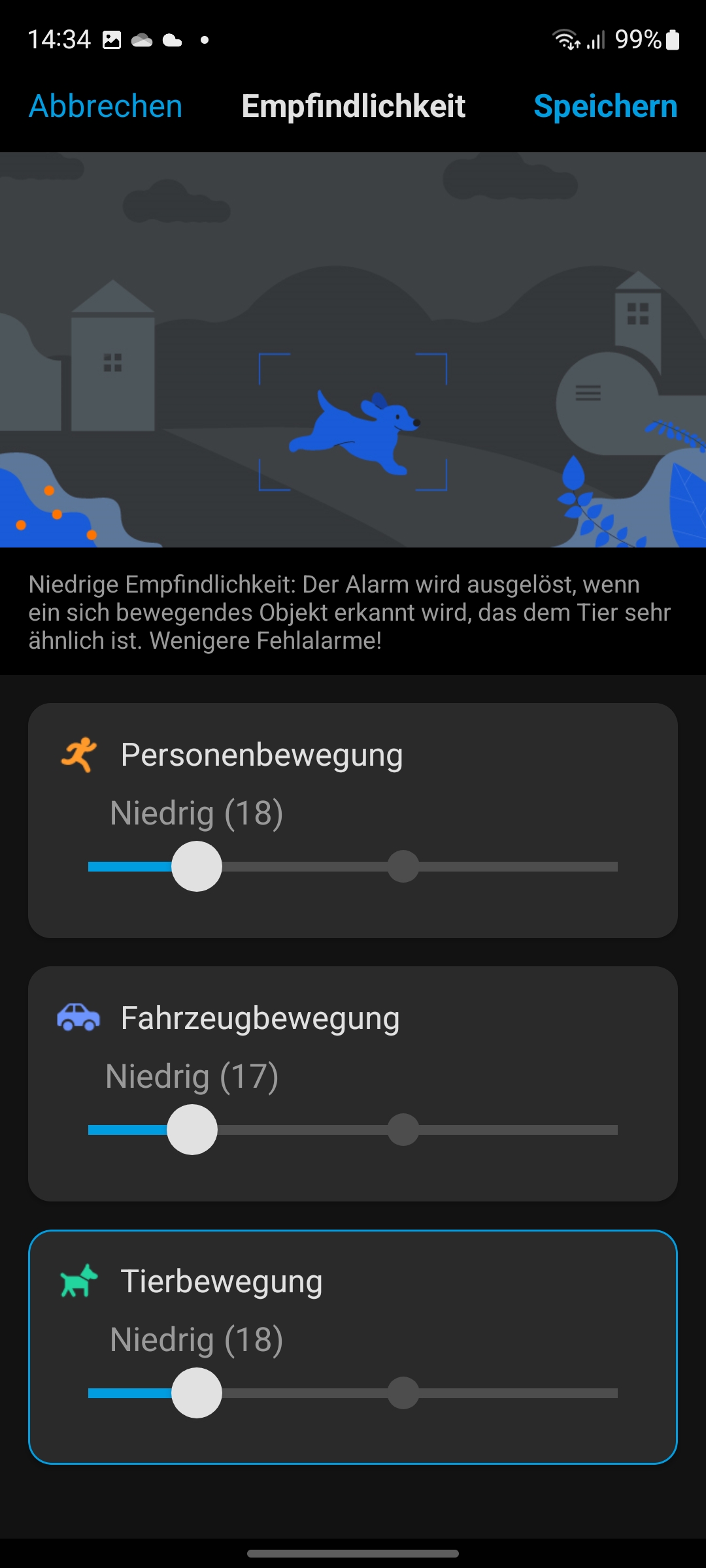The width and height of the screenshot is (706, 1568).
Task: Tap the Fahrzeugbewegung sensitivity slider
Action: tap(353, 1130)
